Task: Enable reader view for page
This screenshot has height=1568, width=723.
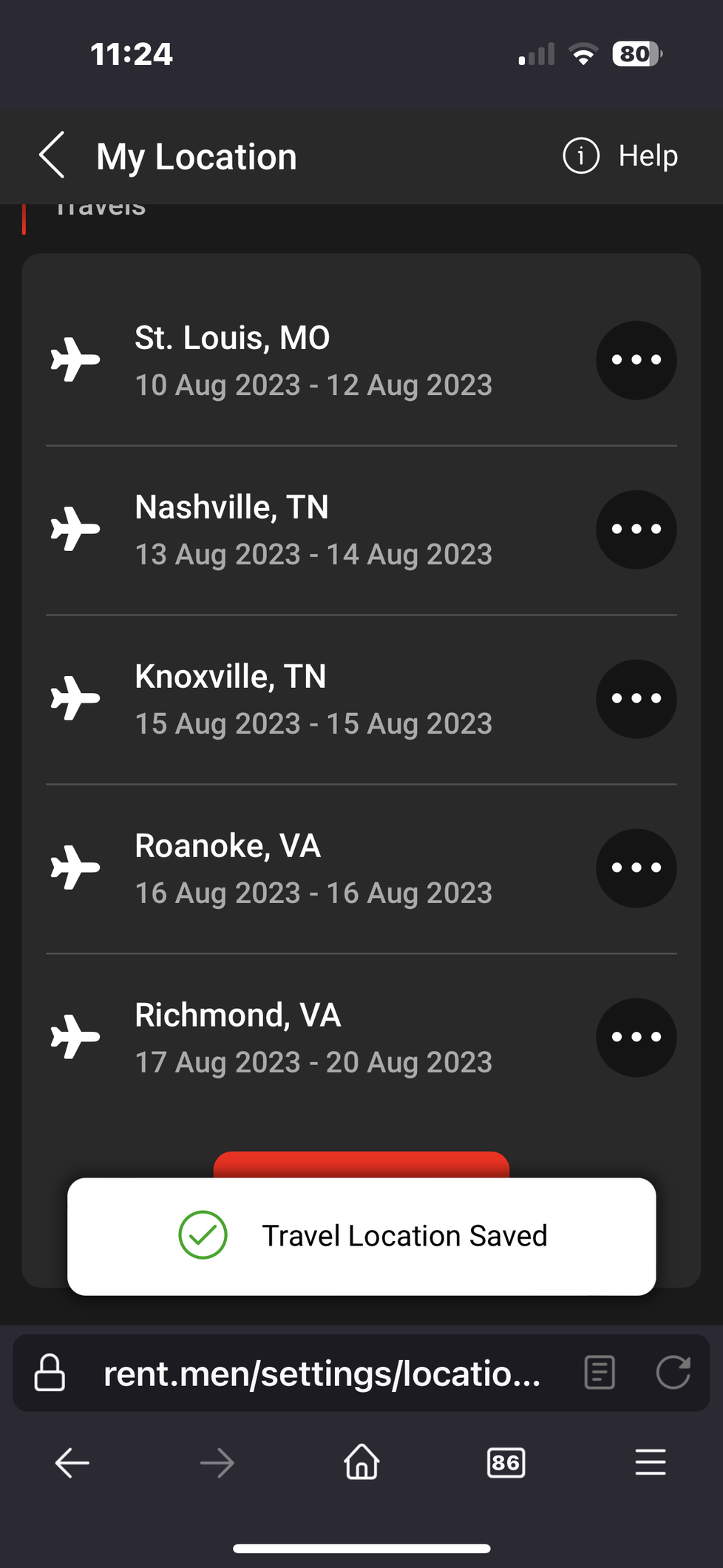Action: [600, 1373]
